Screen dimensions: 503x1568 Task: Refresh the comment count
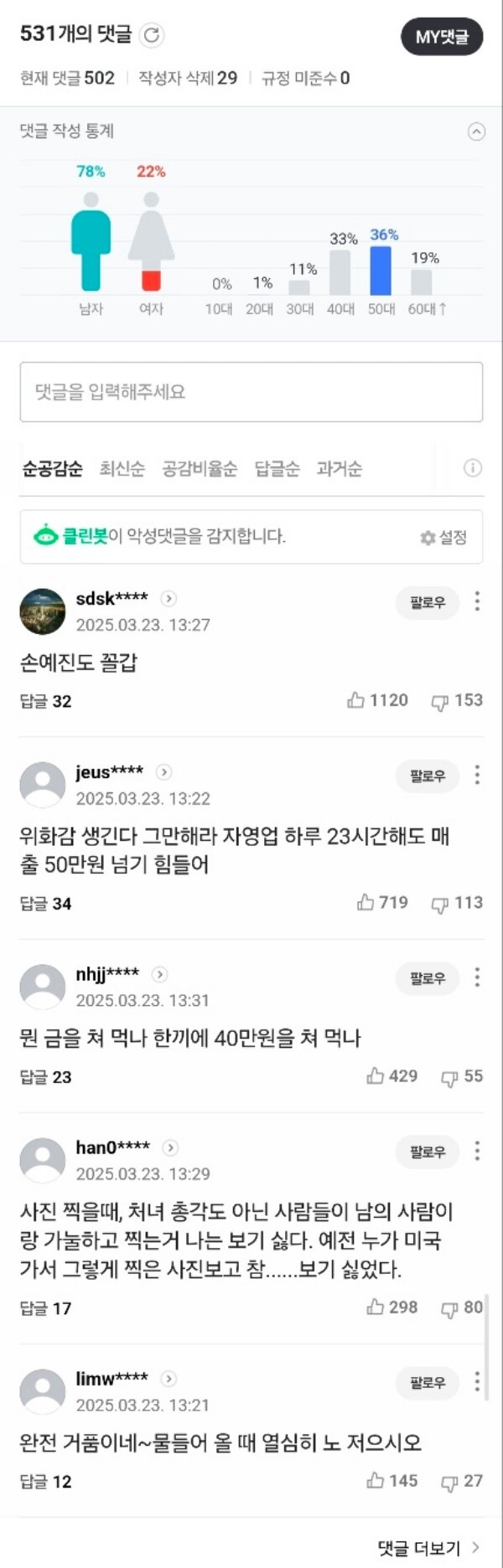(152, 35)
